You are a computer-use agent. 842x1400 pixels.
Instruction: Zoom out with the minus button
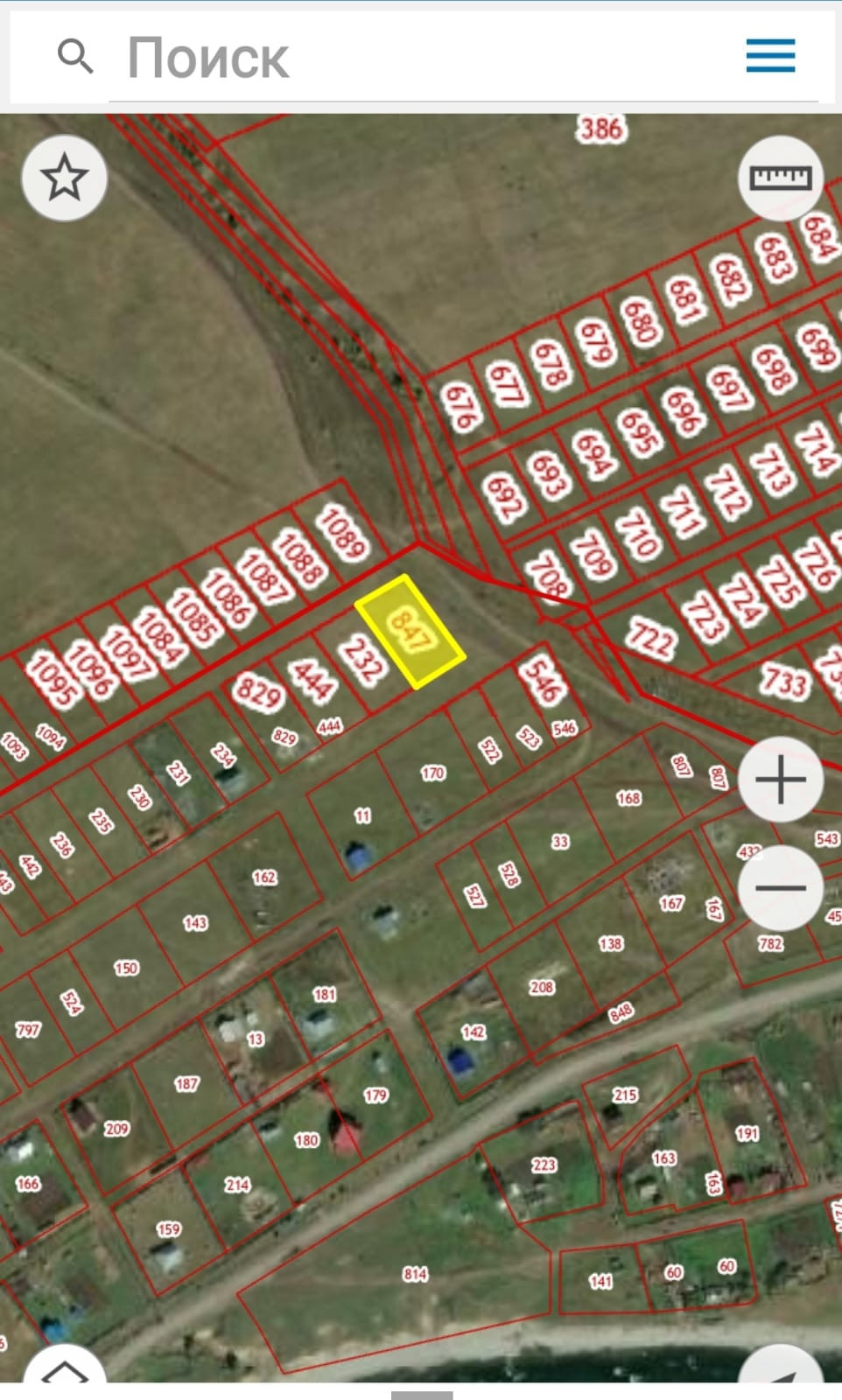[781, 887]
